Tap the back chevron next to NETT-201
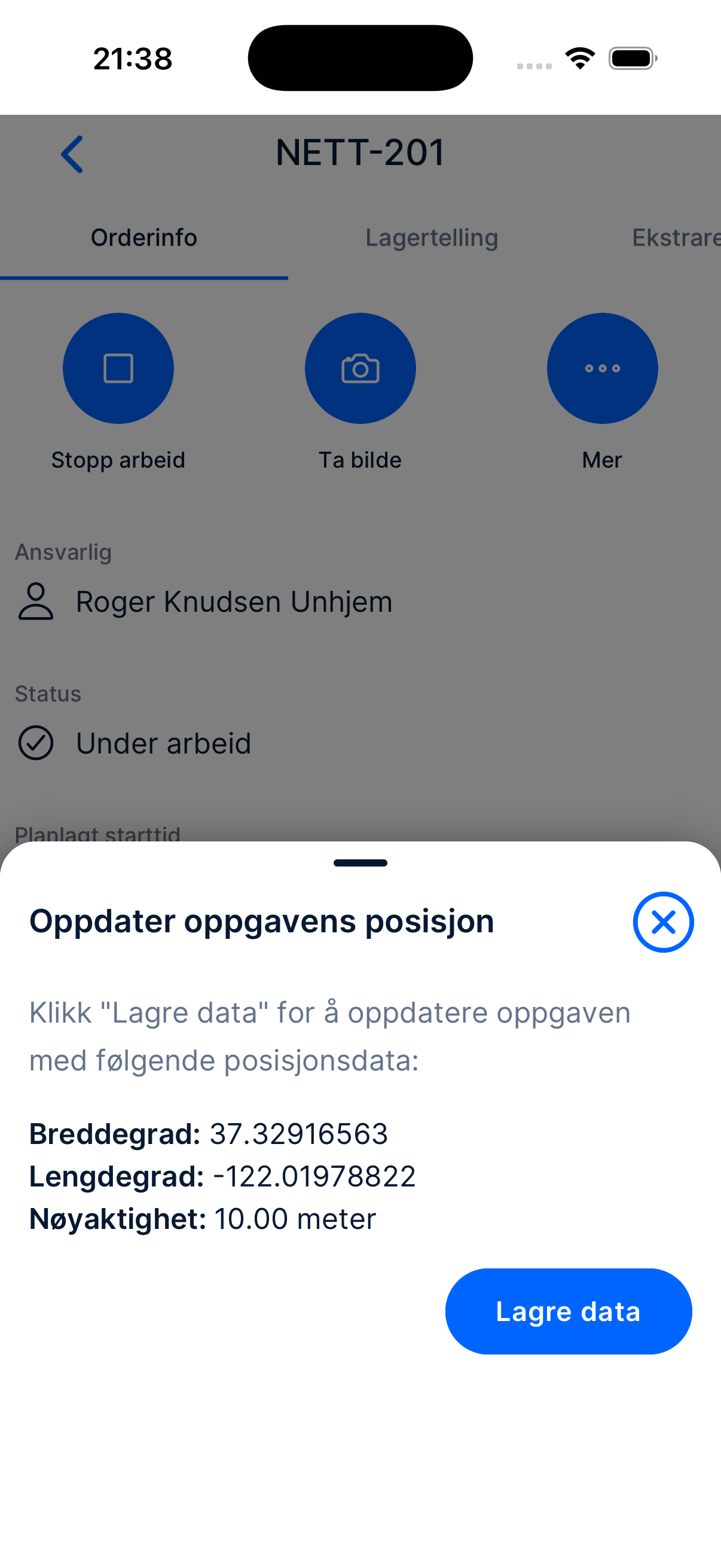Screen dimensions: 721x1568 [71, 153]
